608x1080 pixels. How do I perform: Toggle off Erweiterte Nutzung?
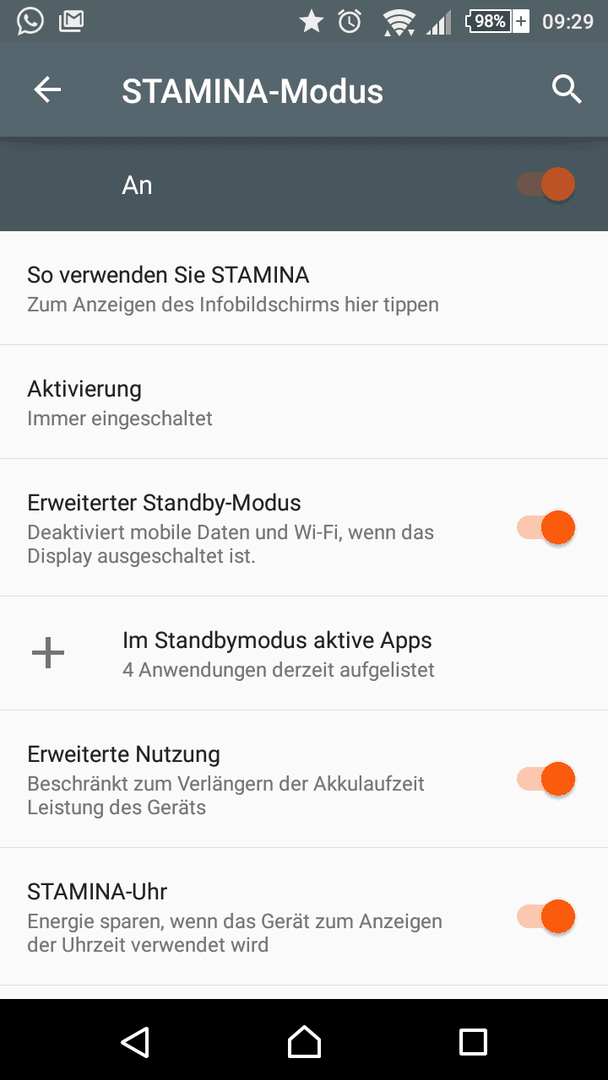click(x=546, y=780)
